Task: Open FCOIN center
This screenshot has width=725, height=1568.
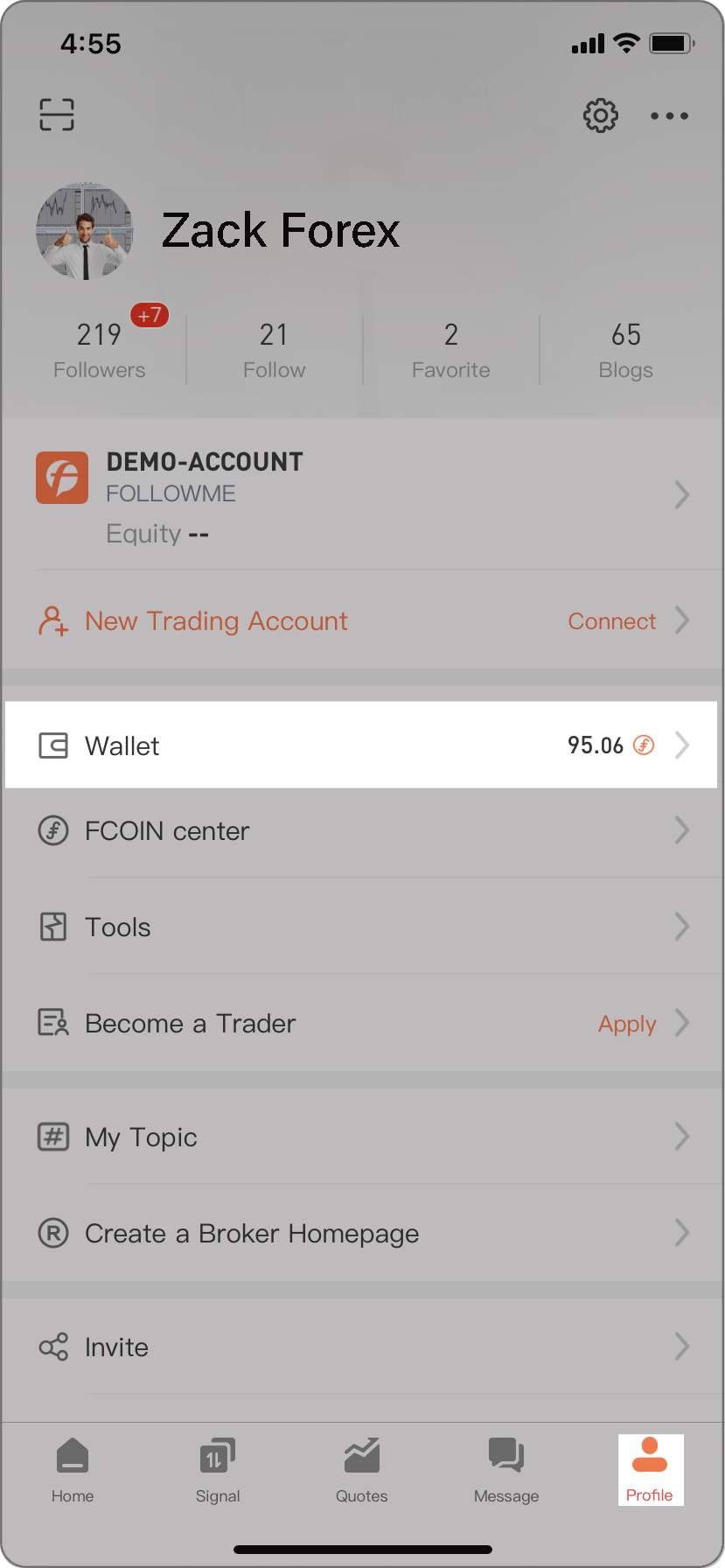Action: (362, 830)
